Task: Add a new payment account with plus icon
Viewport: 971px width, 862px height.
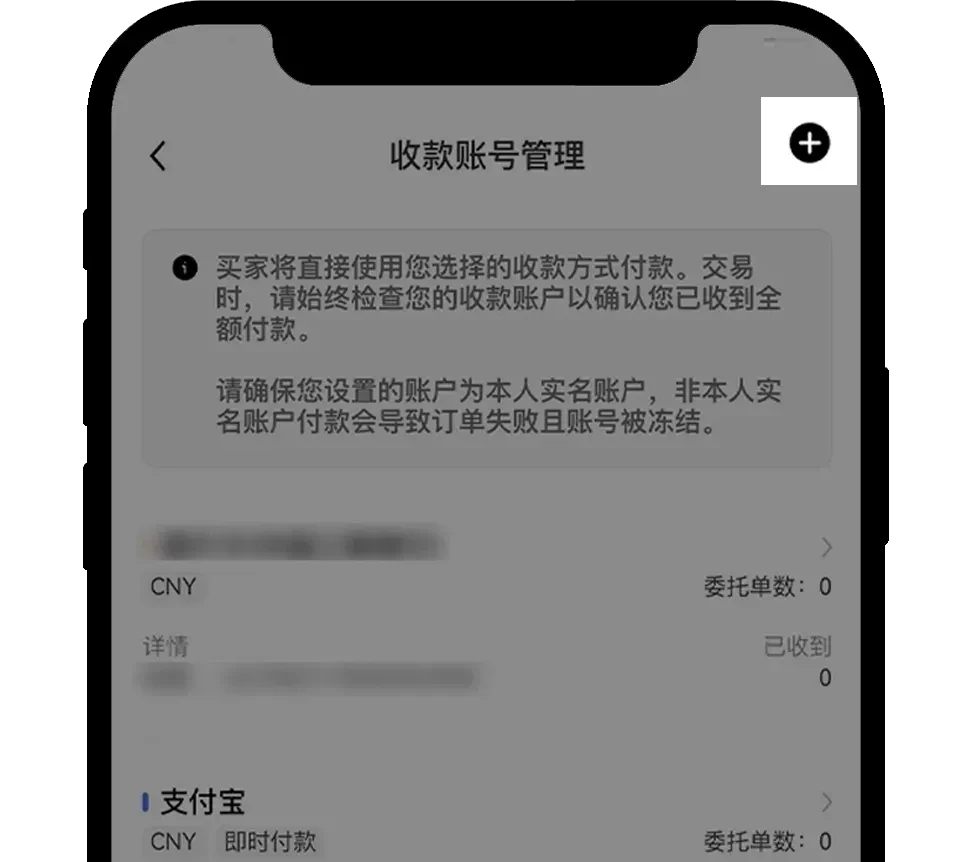Action: click(x=809, y=143)
